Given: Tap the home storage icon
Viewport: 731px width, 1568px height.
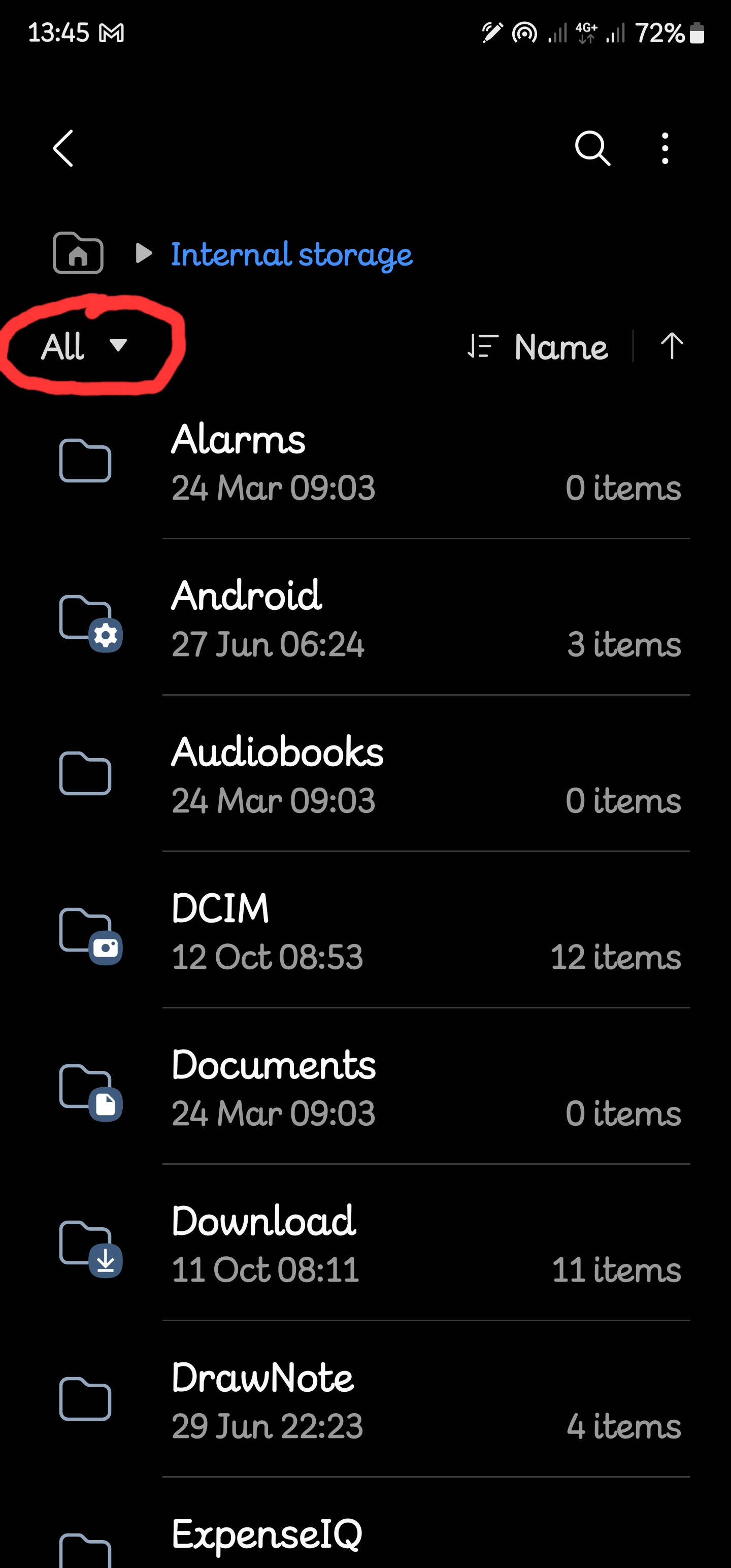Looking at the screenshot, I should coord(77,254).
